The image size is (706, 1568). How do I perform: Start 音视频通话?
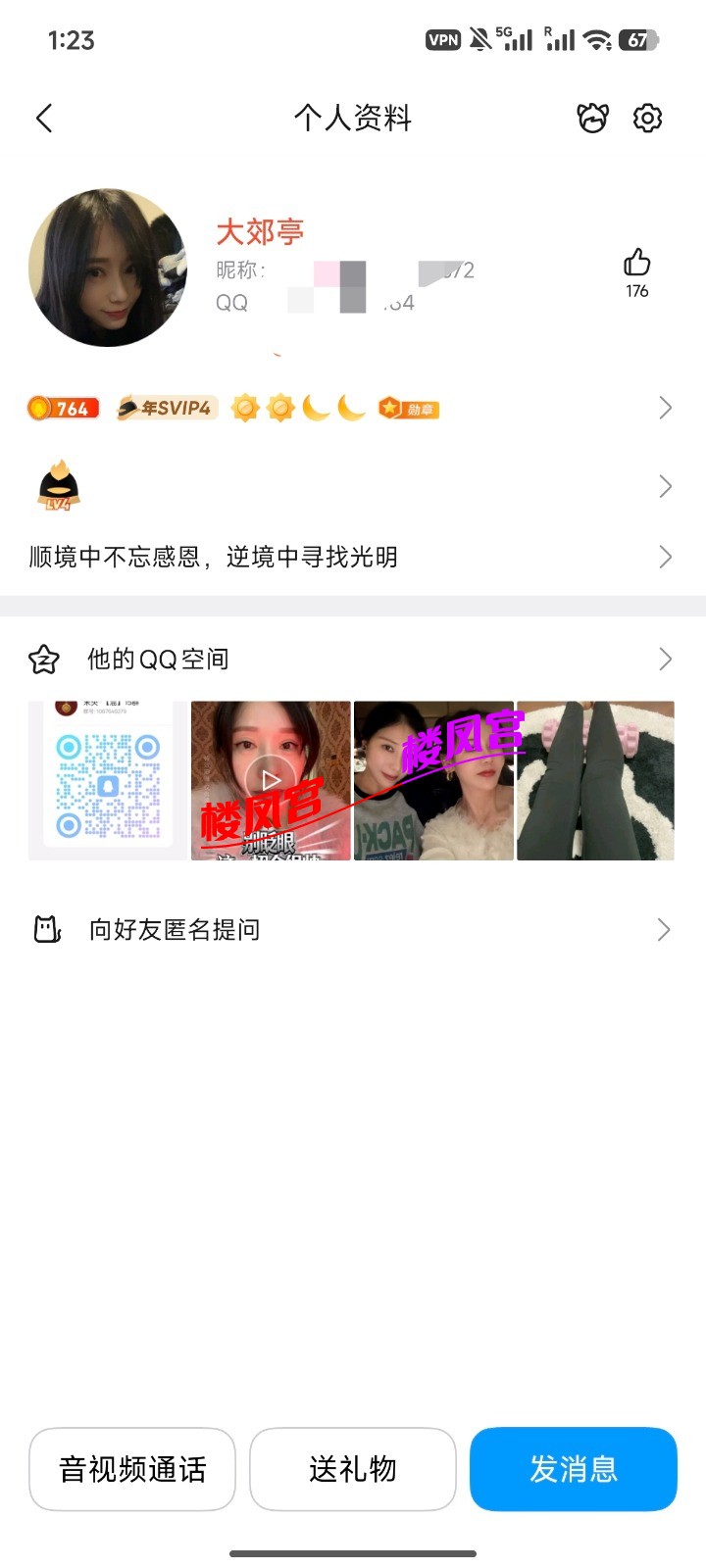point(132,1469)
